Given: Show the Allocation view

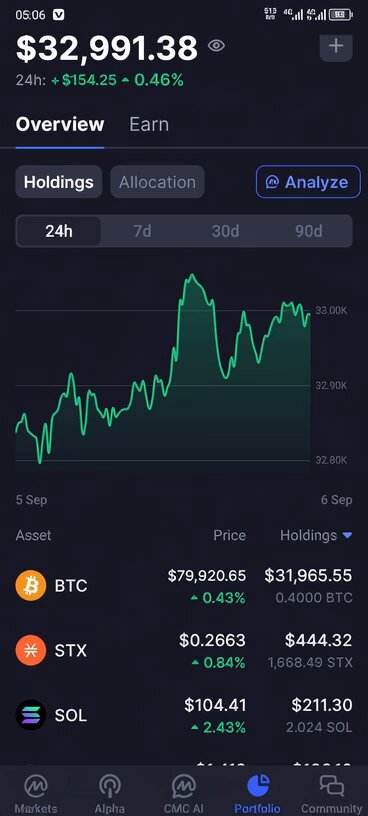Looking at the screenshot, I should pos(157,182).
